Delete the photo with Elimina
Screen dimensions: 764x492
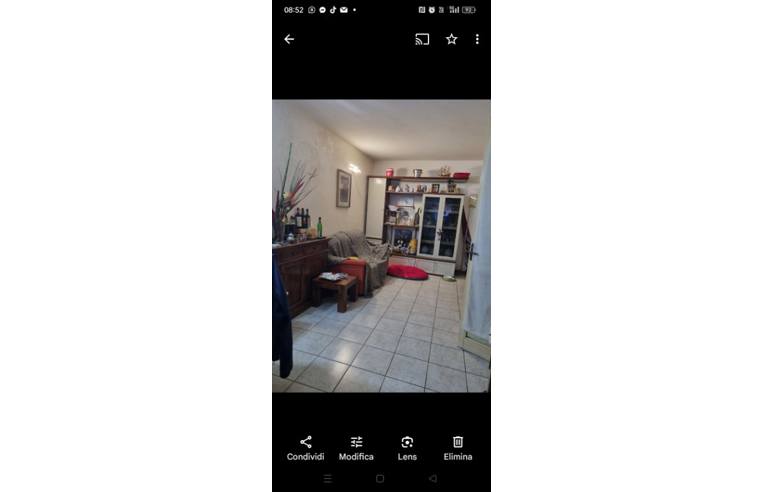(x=458, y=447)
